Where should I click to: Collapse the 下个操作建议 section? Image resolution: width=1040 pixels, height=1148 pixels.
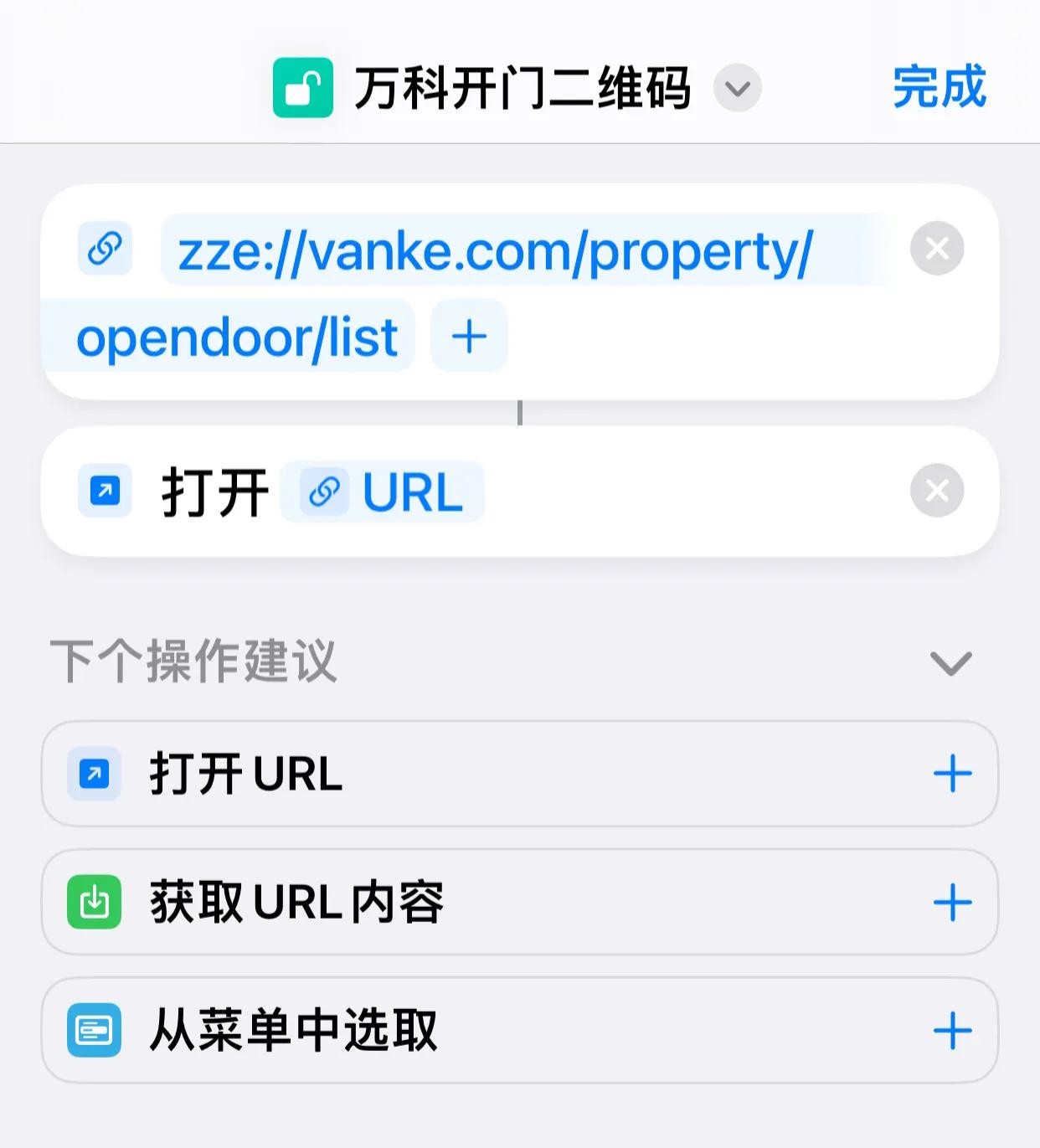pos(951,663)
